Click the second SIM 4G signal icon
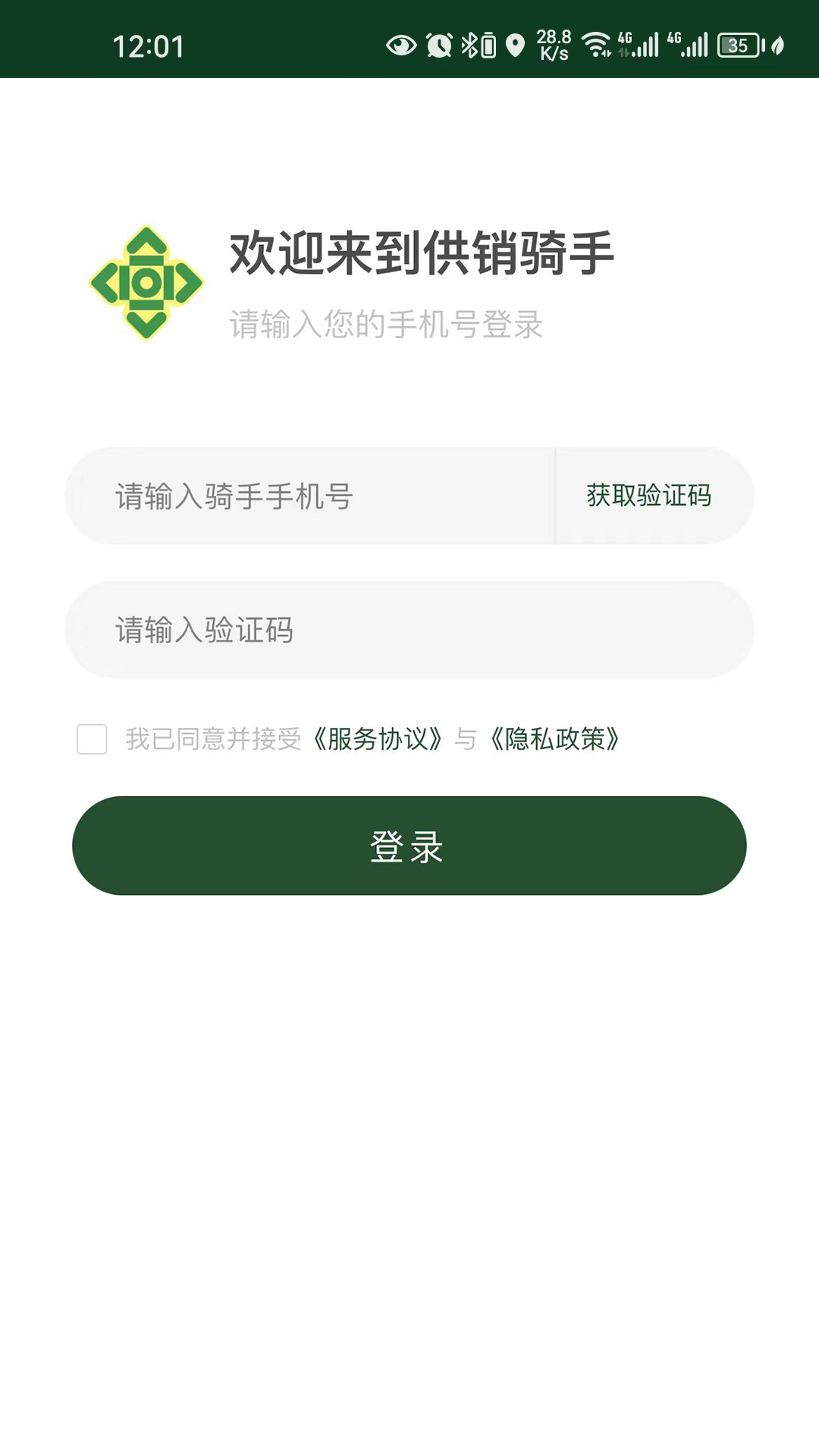Screen dimensions: 819x1456 (x=692, y=45)
